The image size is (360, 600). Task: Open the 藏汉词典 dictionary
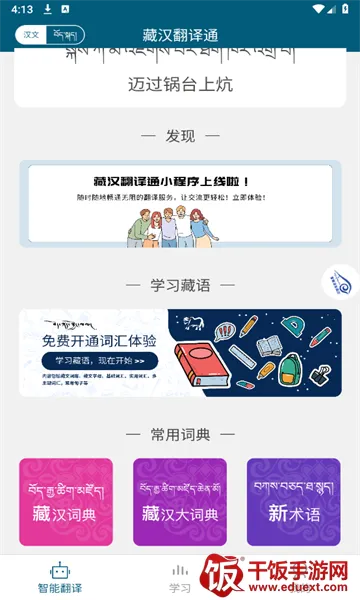tap(66, 502)
